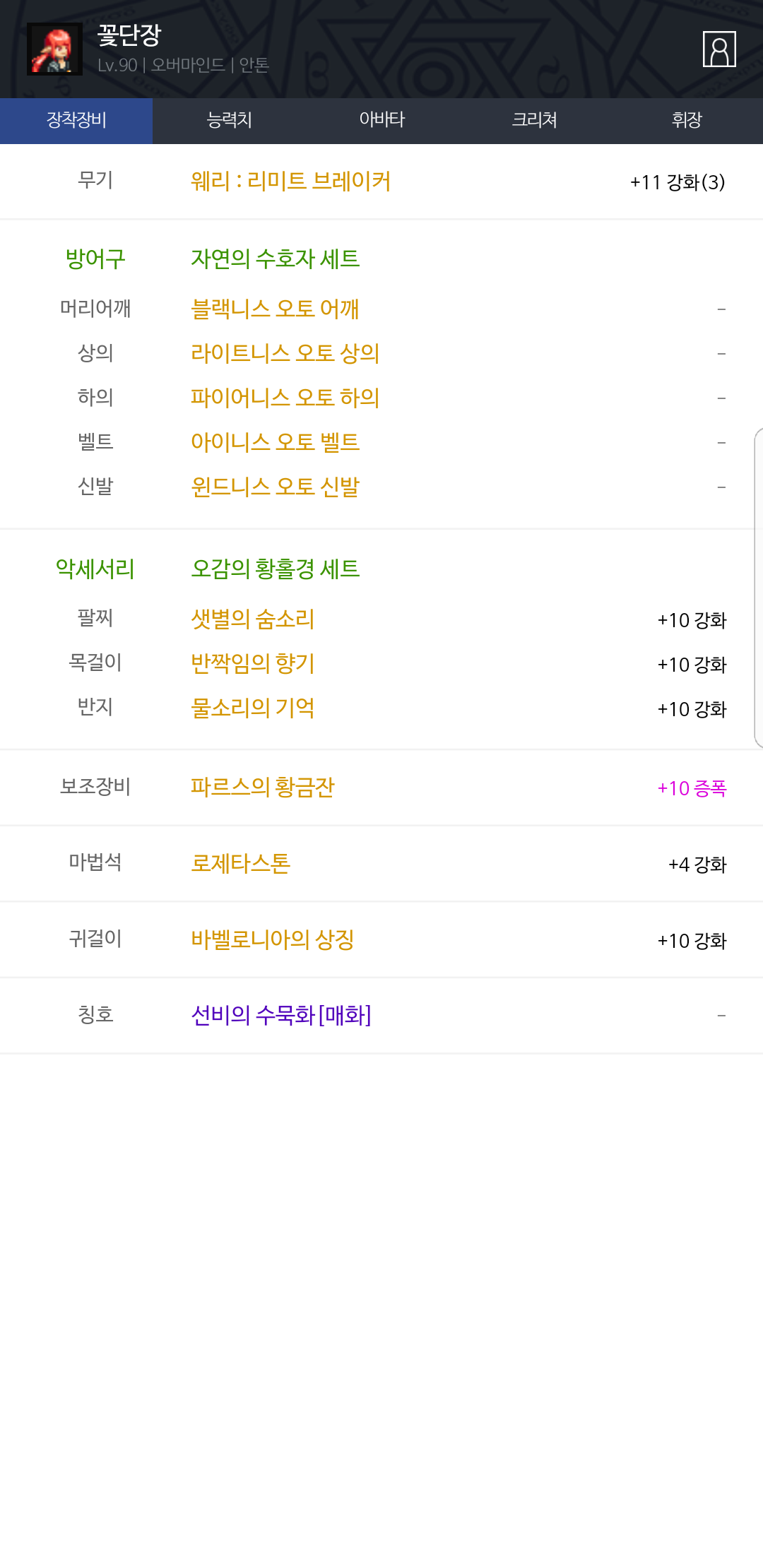The height and width of the screenshot is (1568, 763).
Task: Open 파르스의 황금잔 sub equipment
Action: 263,788
